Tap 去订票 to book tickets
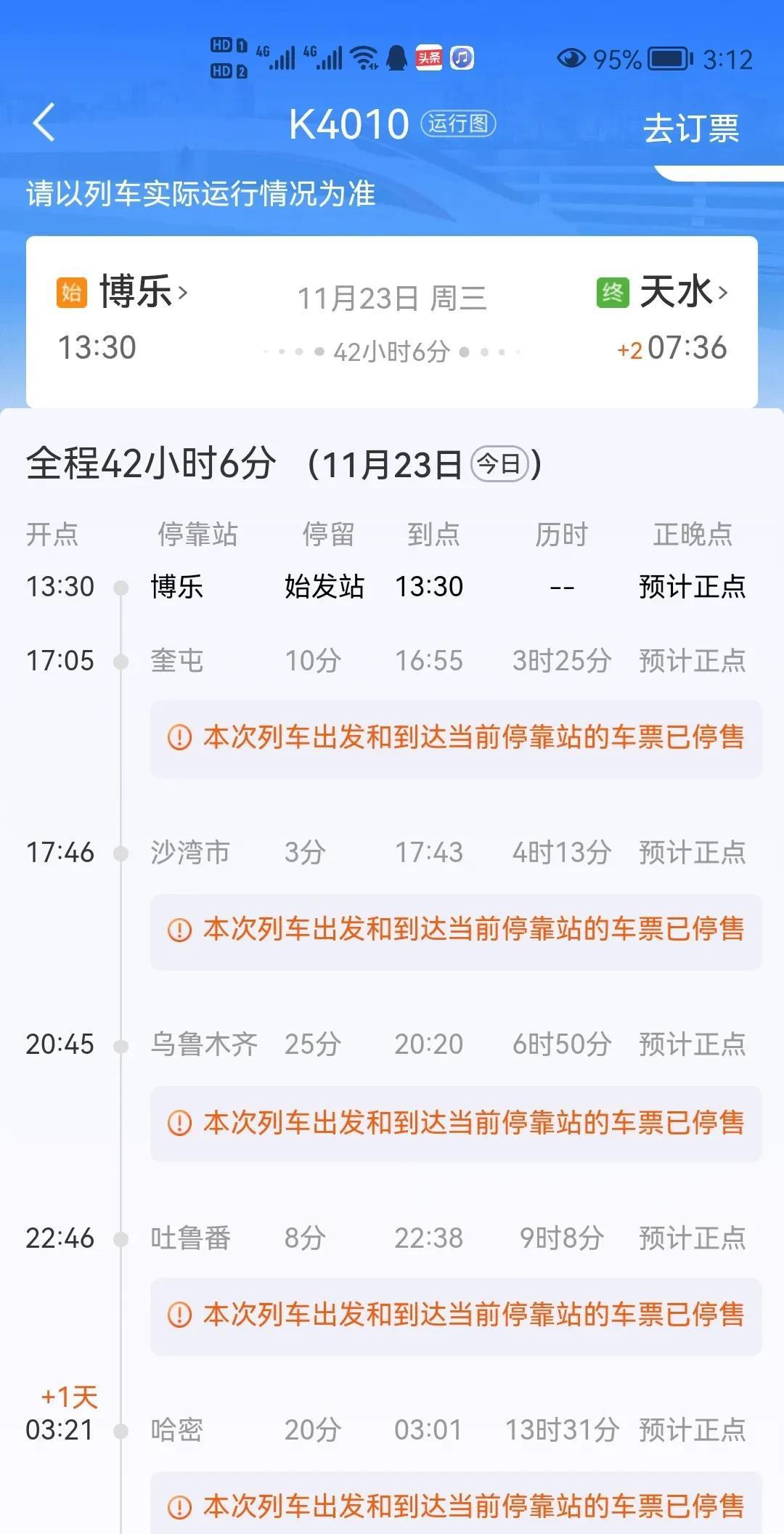This screenshot has height=1534, width=784. pyautogui.click(x=692, y=125)
